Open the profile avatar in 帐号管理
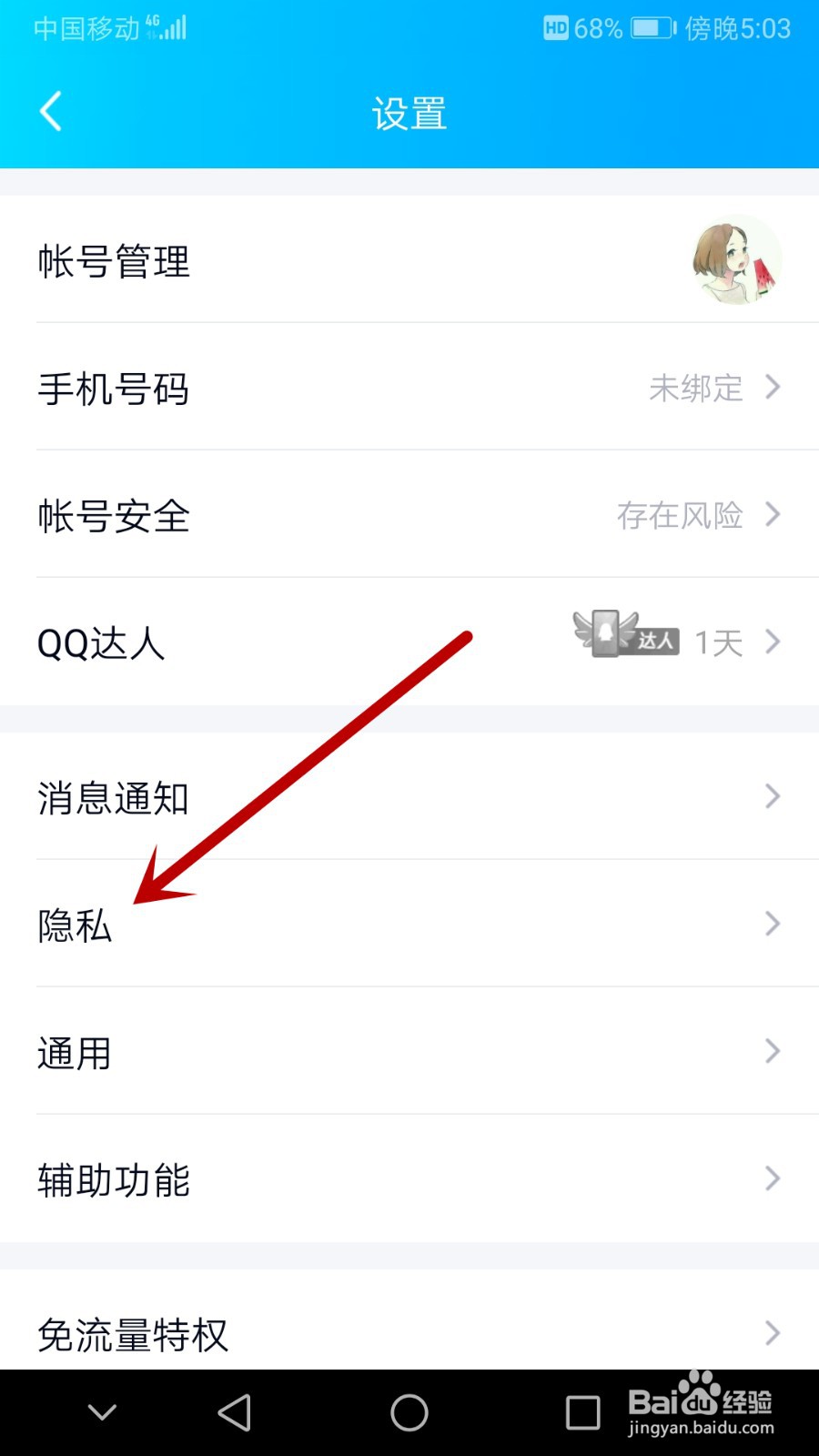The height and width of the screenshot is (1456, 819). 737,261
